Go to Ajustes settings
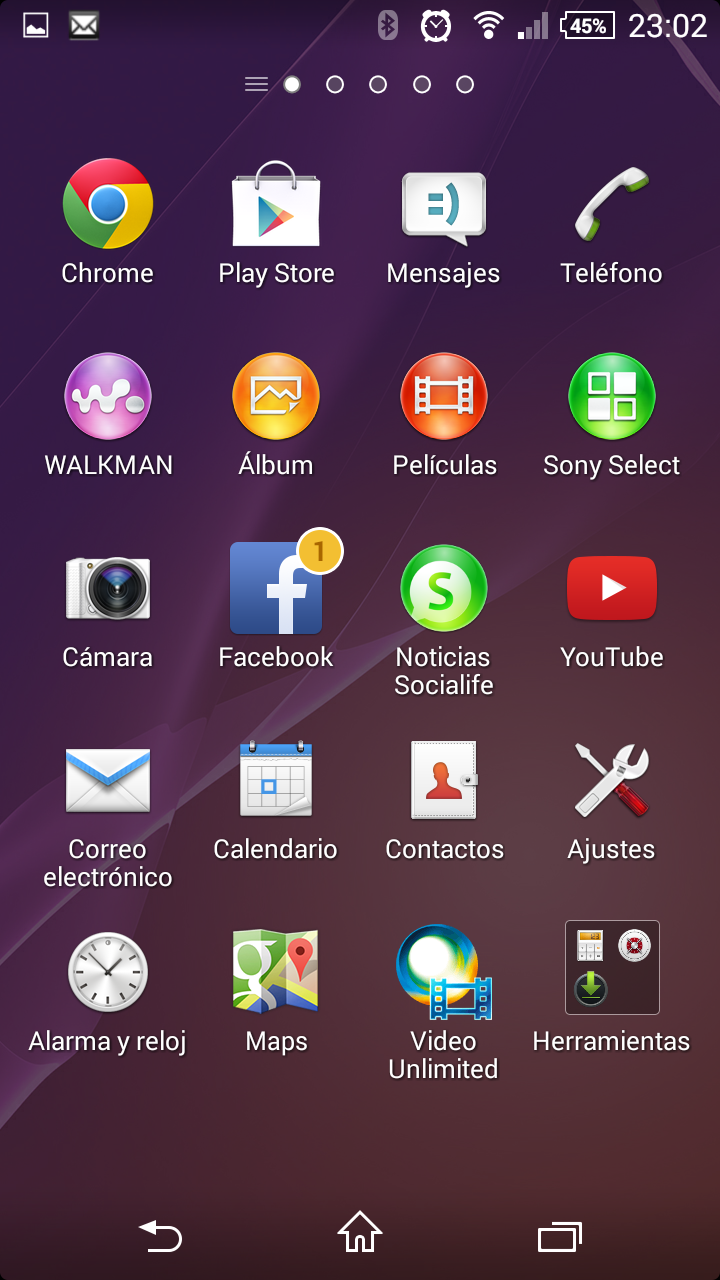This screenshot has height=1280, width=720. coord(612,781)
